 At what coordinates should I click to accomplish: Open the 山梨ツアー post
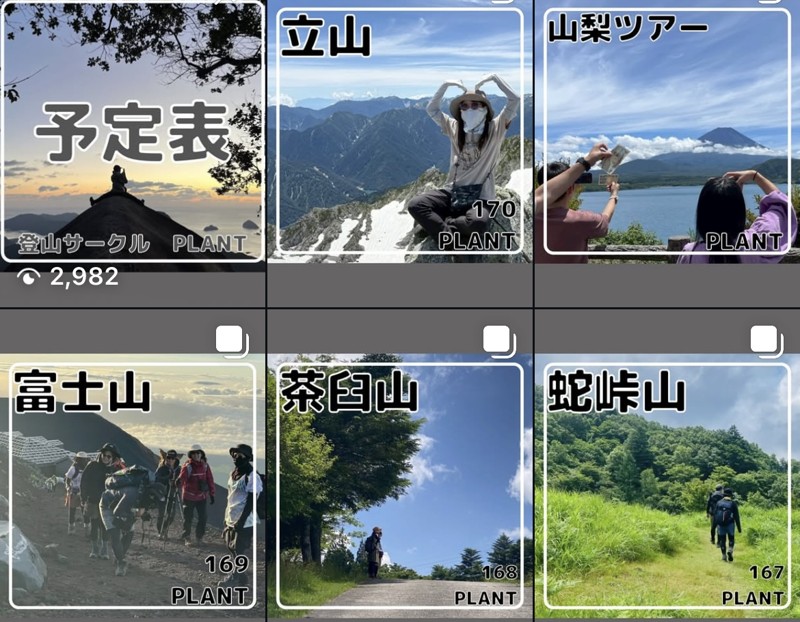point(668,135)
